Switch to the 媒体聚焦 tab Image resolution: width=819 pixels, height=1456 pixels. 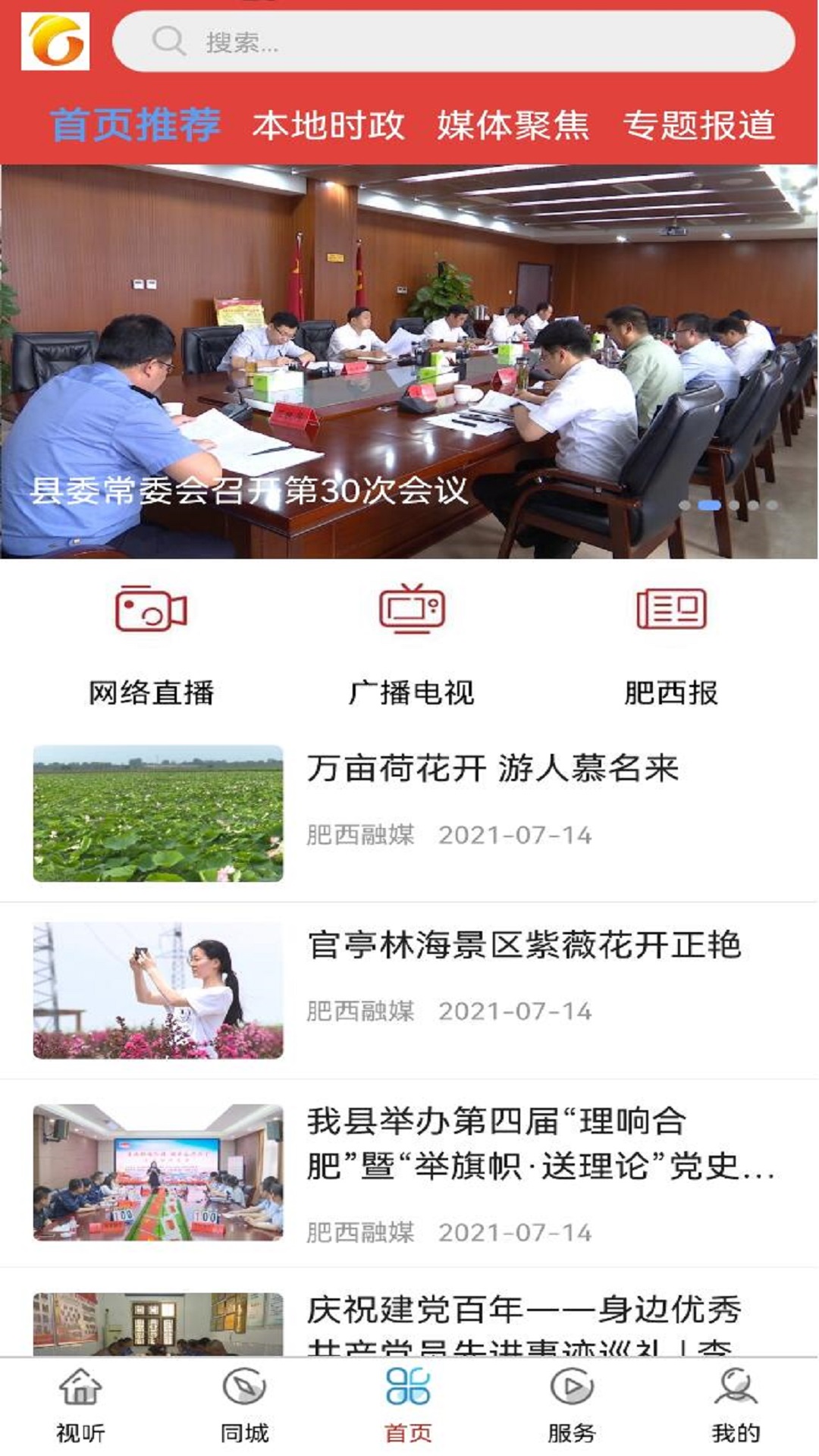coord(513,125)
